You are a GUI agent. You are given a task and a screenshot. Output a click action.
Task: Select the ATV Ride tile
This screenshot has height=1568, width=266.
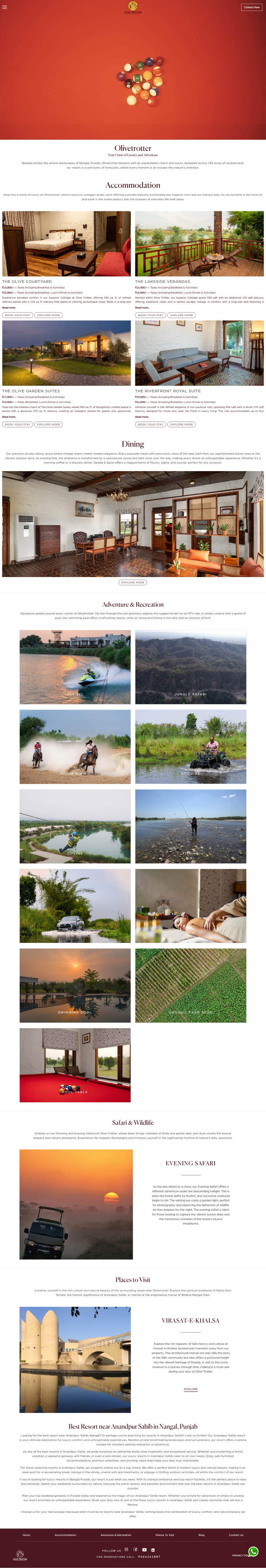[x=190, y=746]
